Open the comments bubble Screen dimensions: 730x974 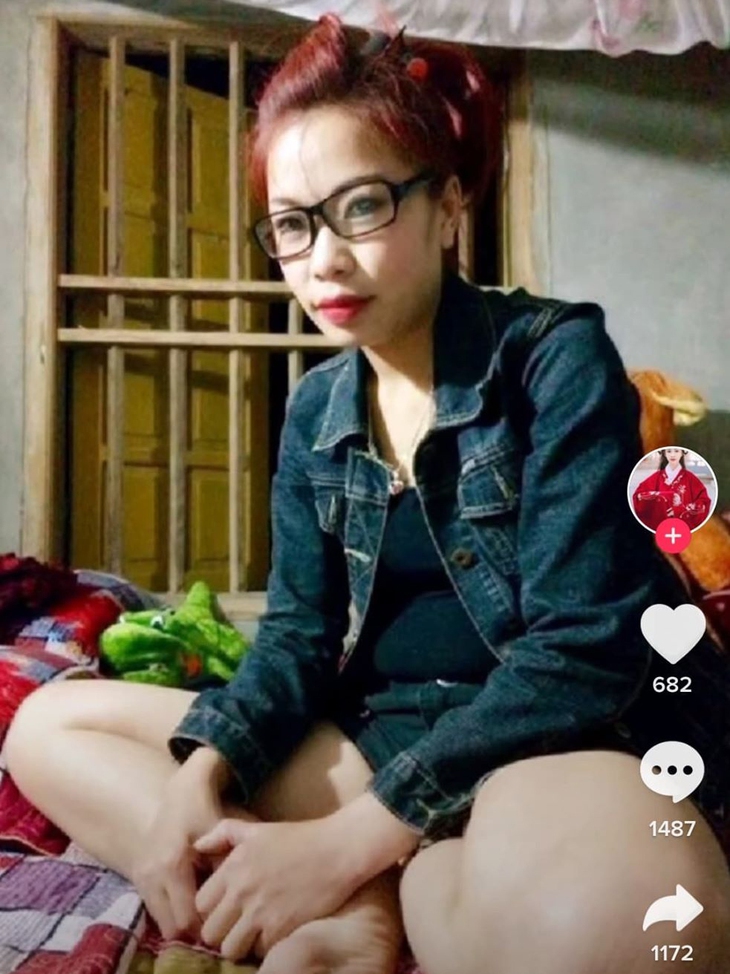pos(672,771)
